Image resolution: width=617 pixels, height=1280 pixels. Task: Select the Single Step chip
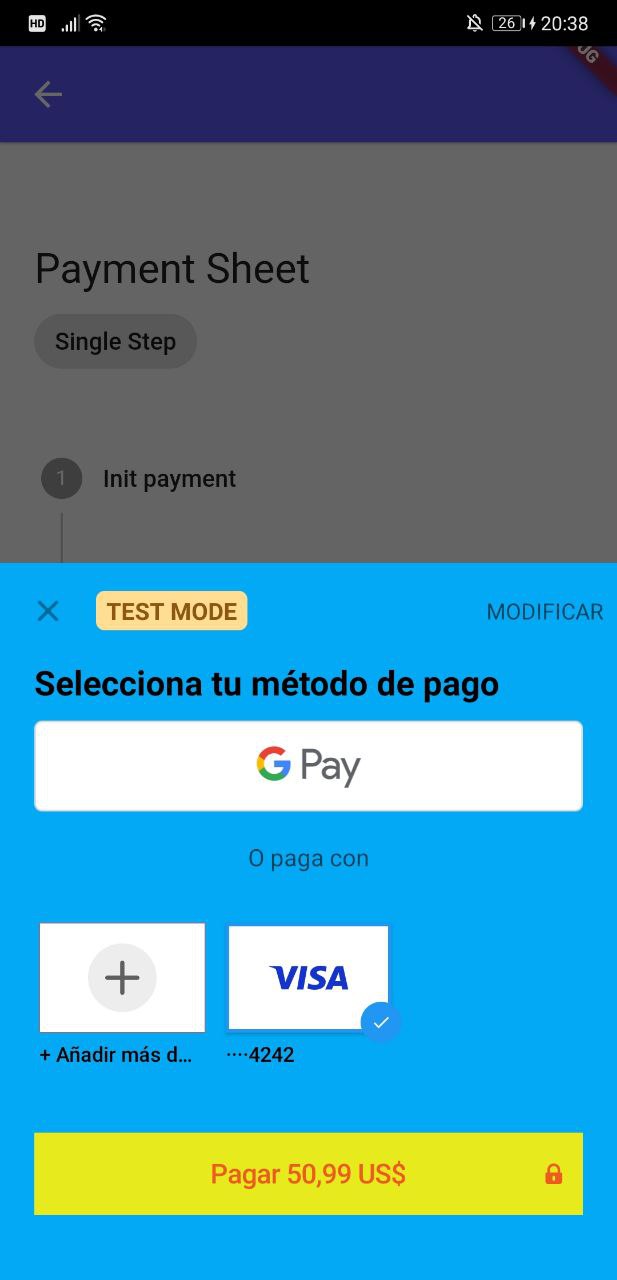pos(115,342)
